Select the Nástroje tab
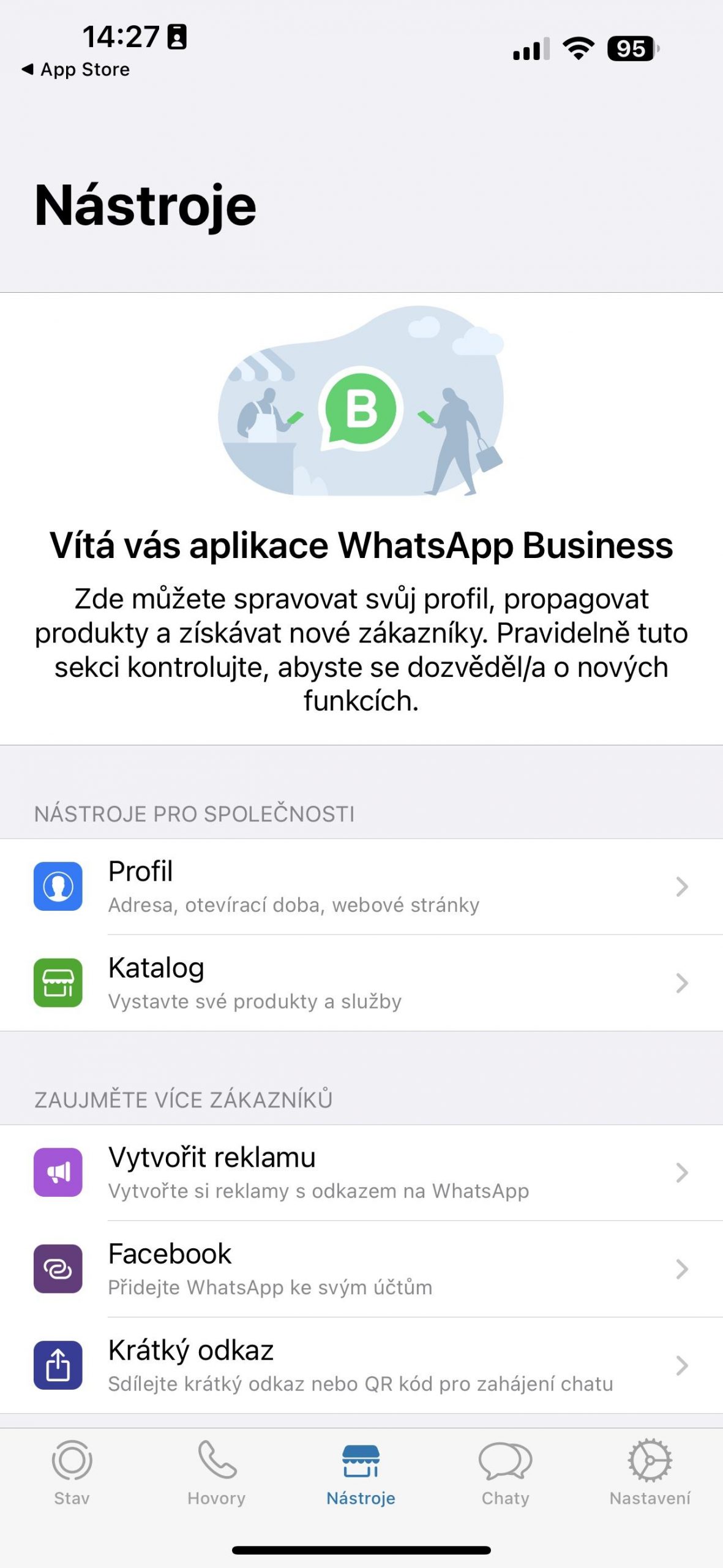Image resolution: width=723 pixels, height=1568 pixels. pos(361,1472)
